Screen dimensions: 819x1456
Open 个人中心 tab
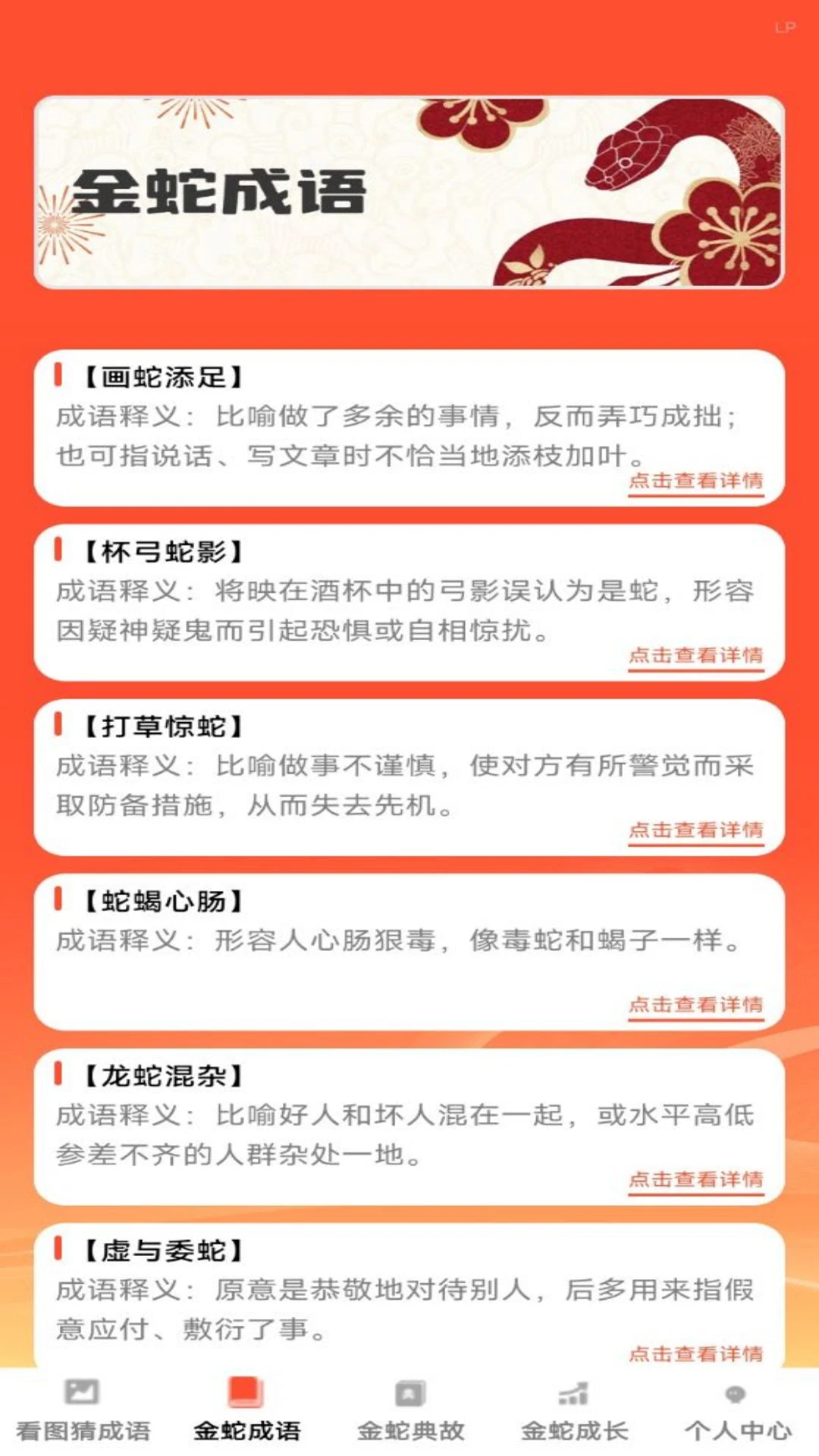[x=737, y=1412]
